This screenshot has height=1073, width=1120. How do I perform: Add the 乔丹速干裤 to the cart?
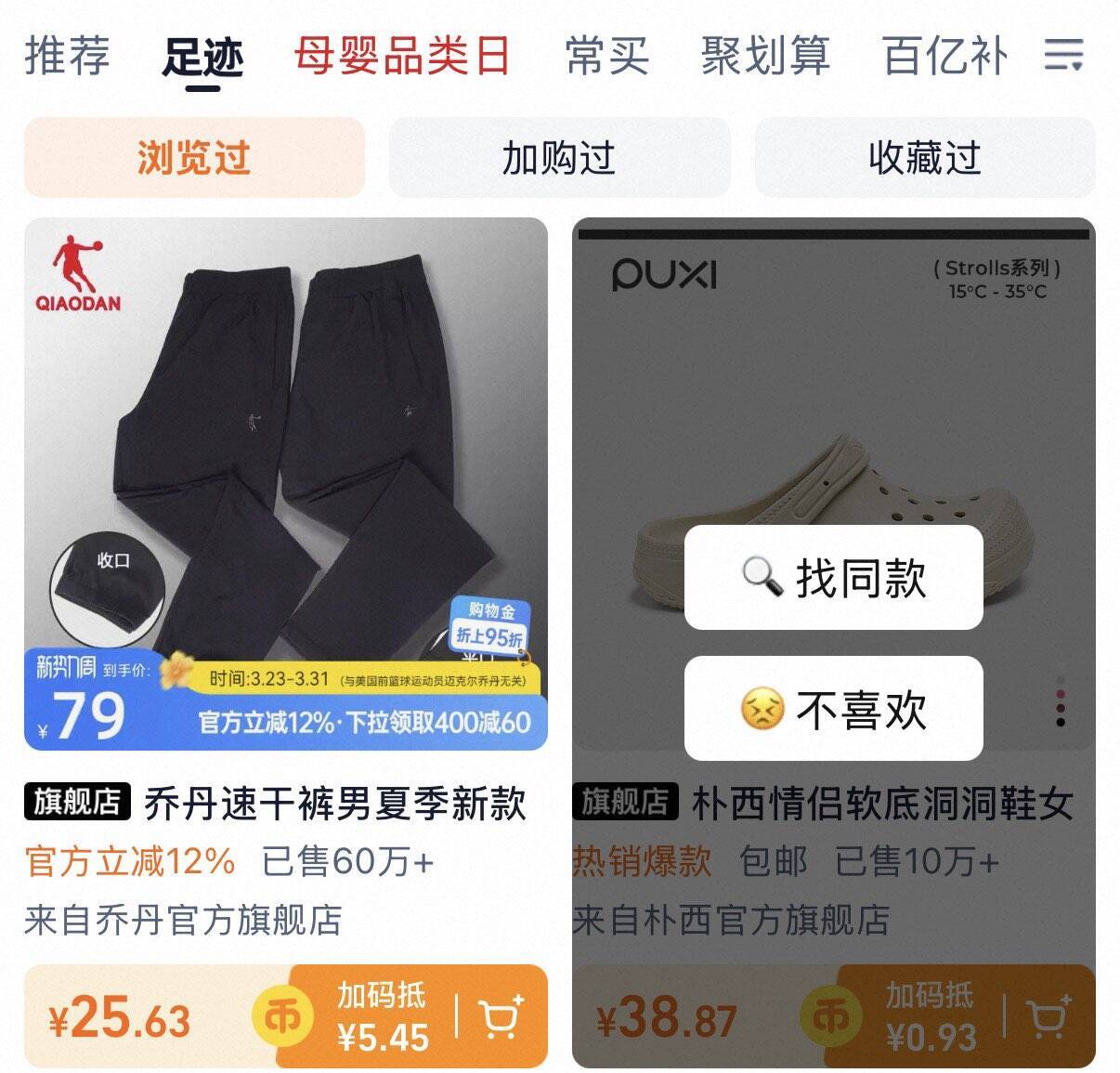[x=501, y=1017]
